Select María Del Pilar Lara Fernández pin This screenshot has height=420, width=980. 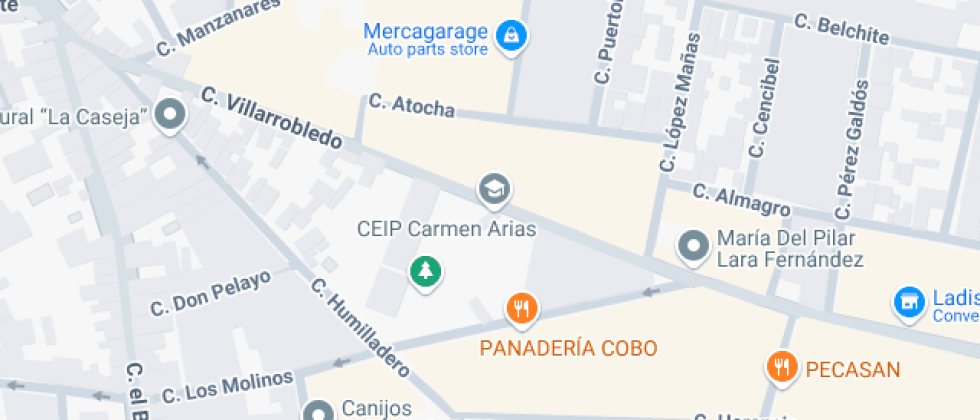[692, 245]
